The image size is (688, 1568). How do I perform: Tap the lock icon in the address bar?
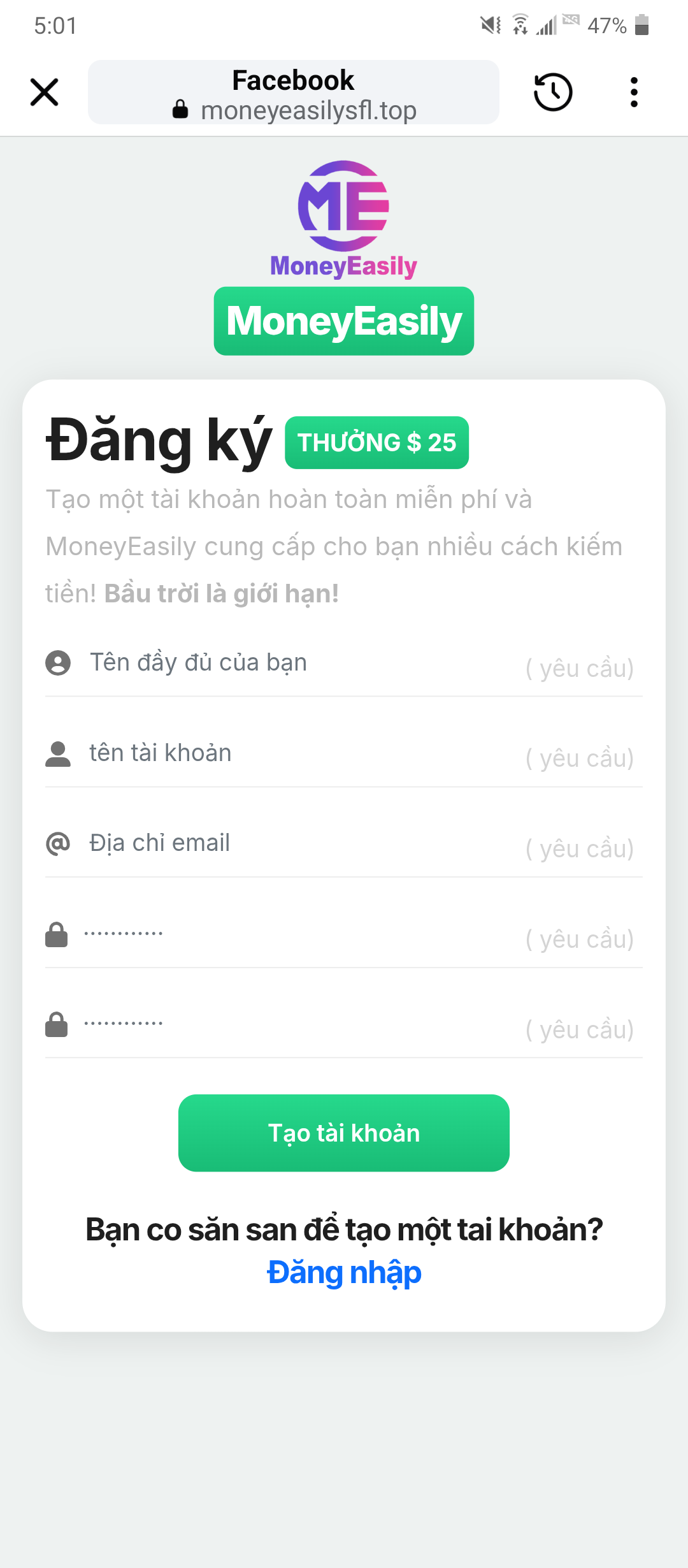180,109
